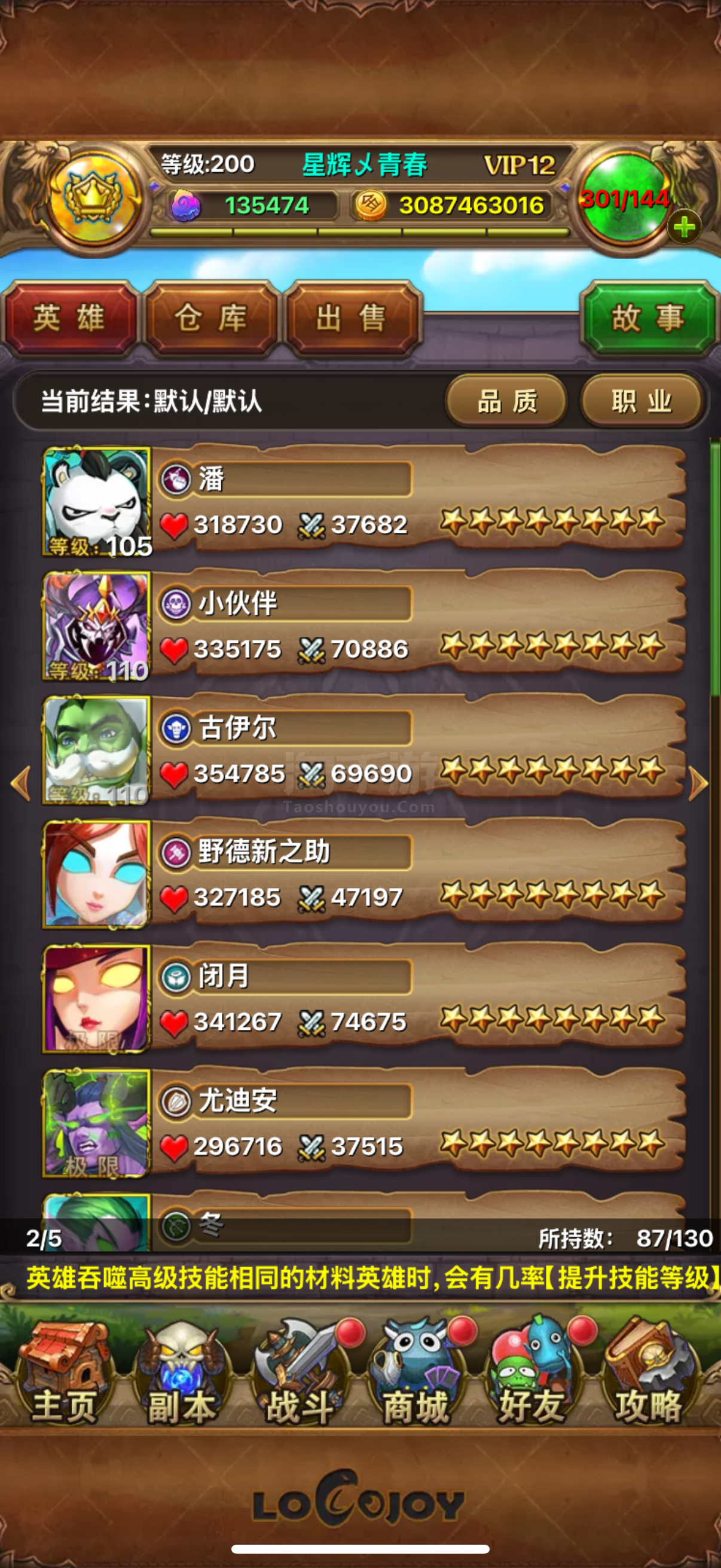The height and width of the screenshot is (1568, 721).
Task: Switch to the 出售 tab
Action: tap(352, 318)
